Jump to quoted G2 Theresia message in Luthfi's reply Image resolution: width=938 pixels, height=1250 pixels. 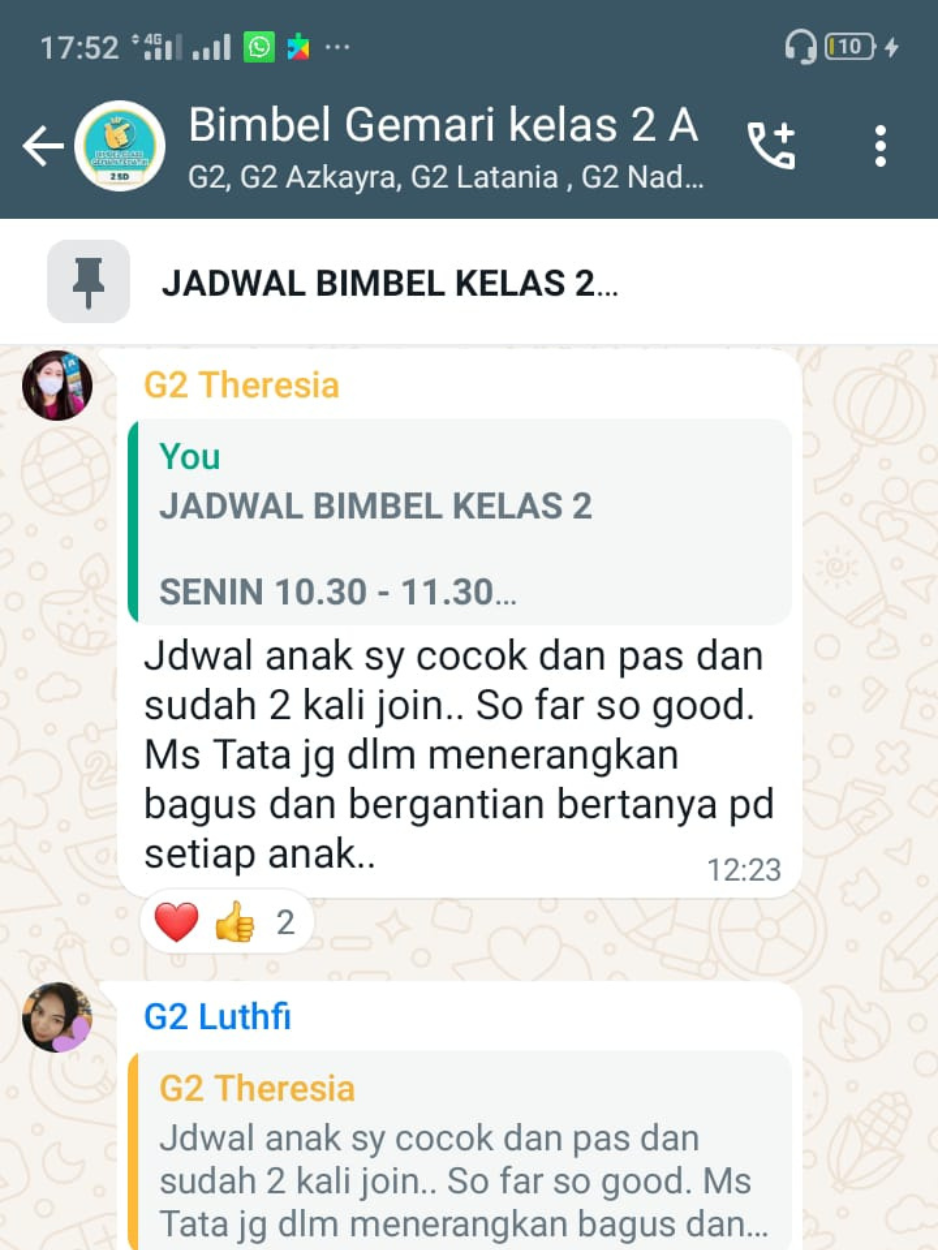(460, 1150)
